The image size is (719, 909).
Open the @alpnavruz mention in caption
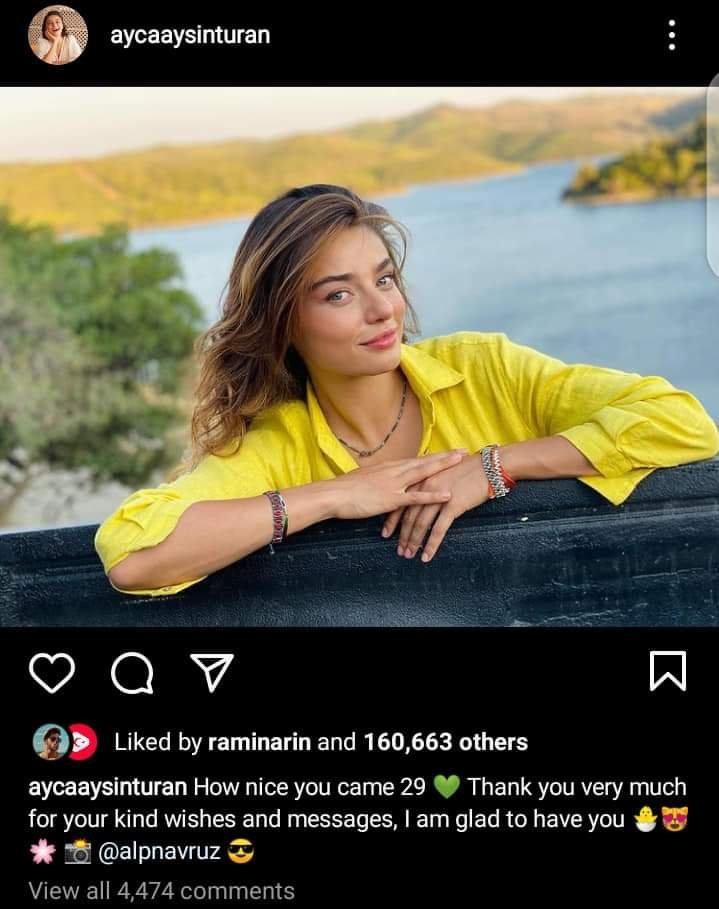159,852
